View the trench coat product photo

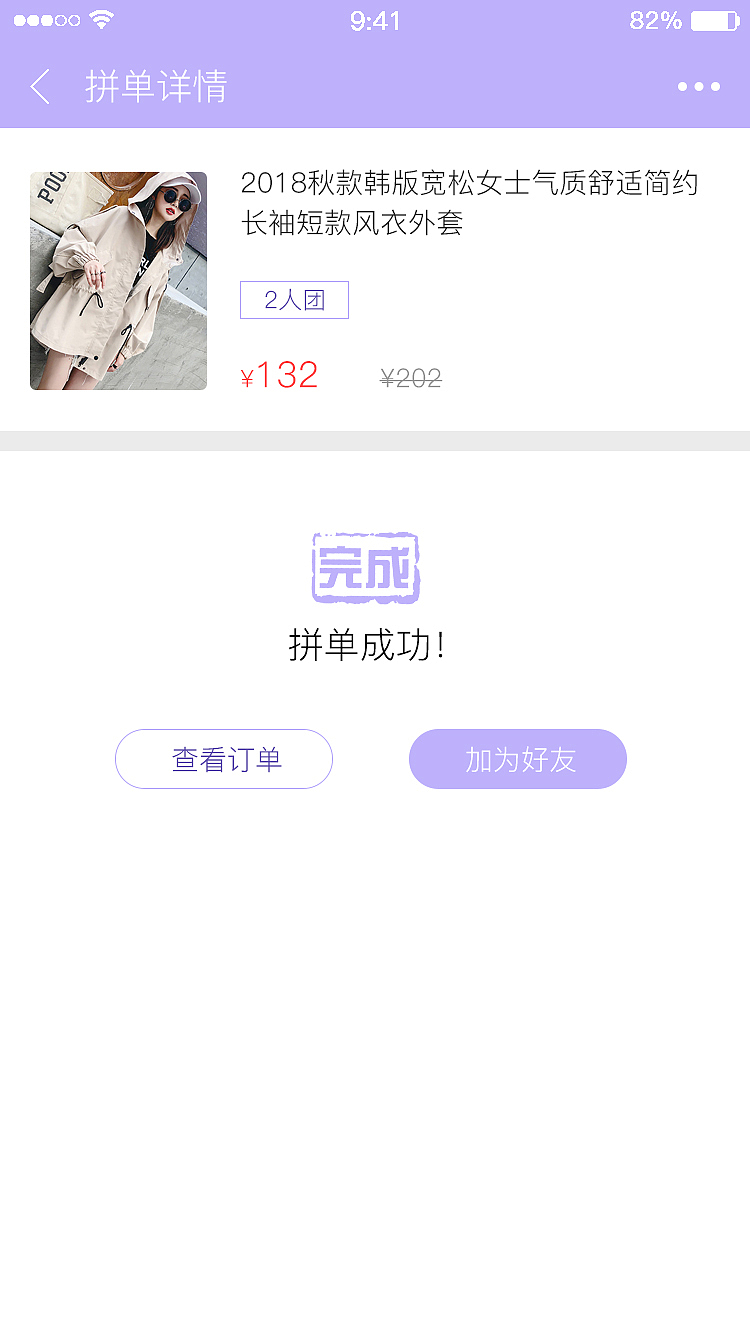coord(118,281)
